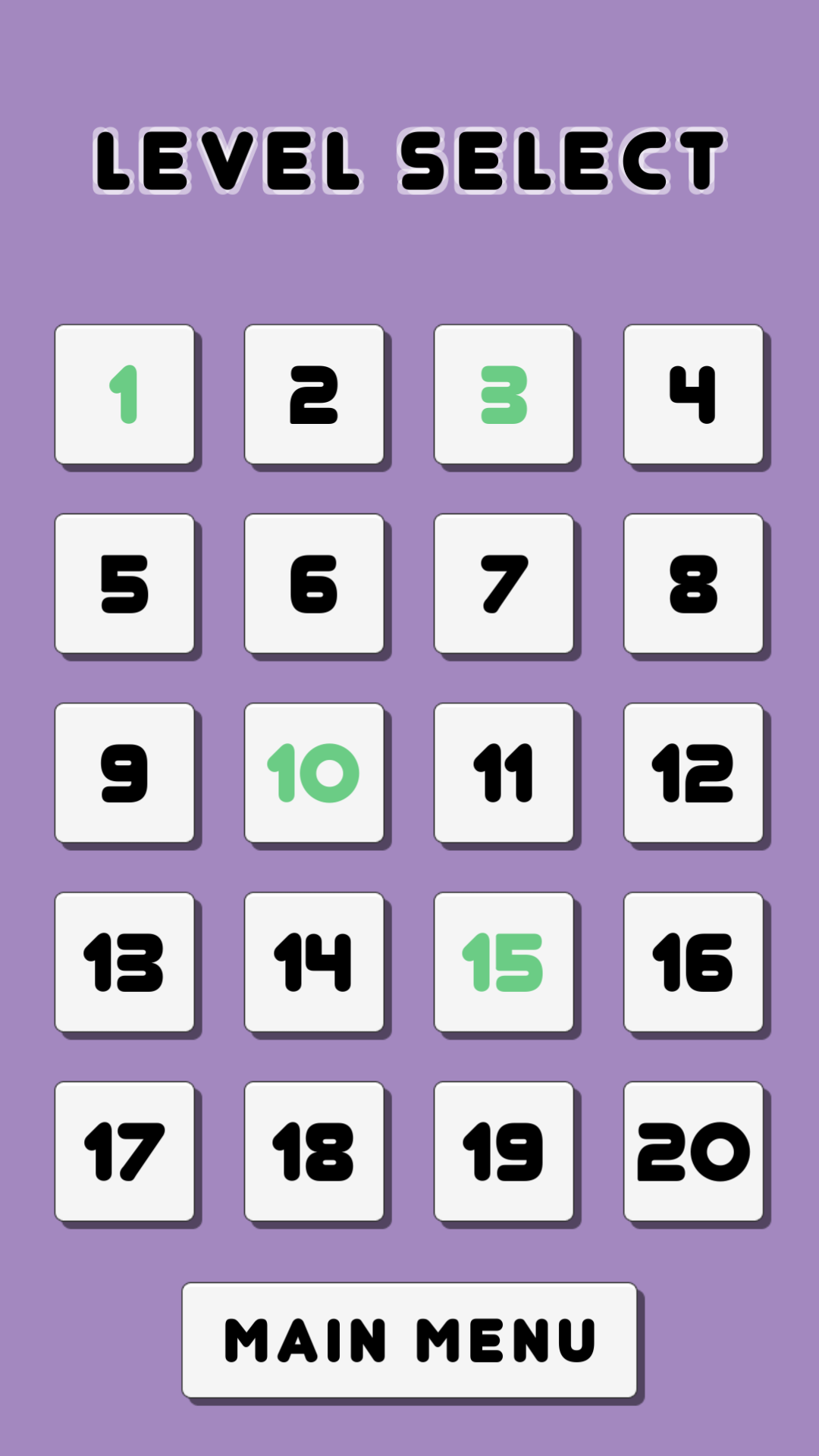This screenshot has height=1456, width=819.
Task: Replay completed level 10
Action: 314,773
